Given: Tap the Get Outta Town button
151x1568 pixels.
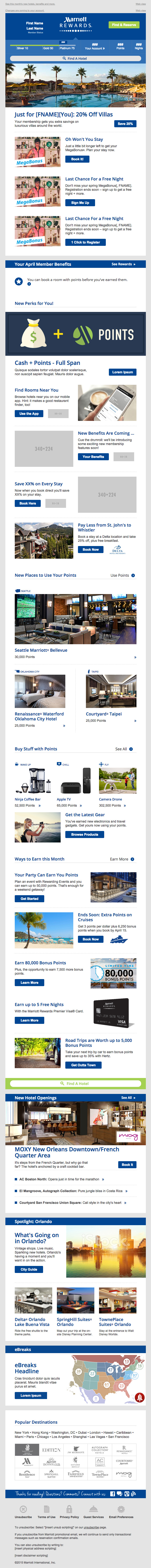Looking at the screenshot, I should [83, 1065].
